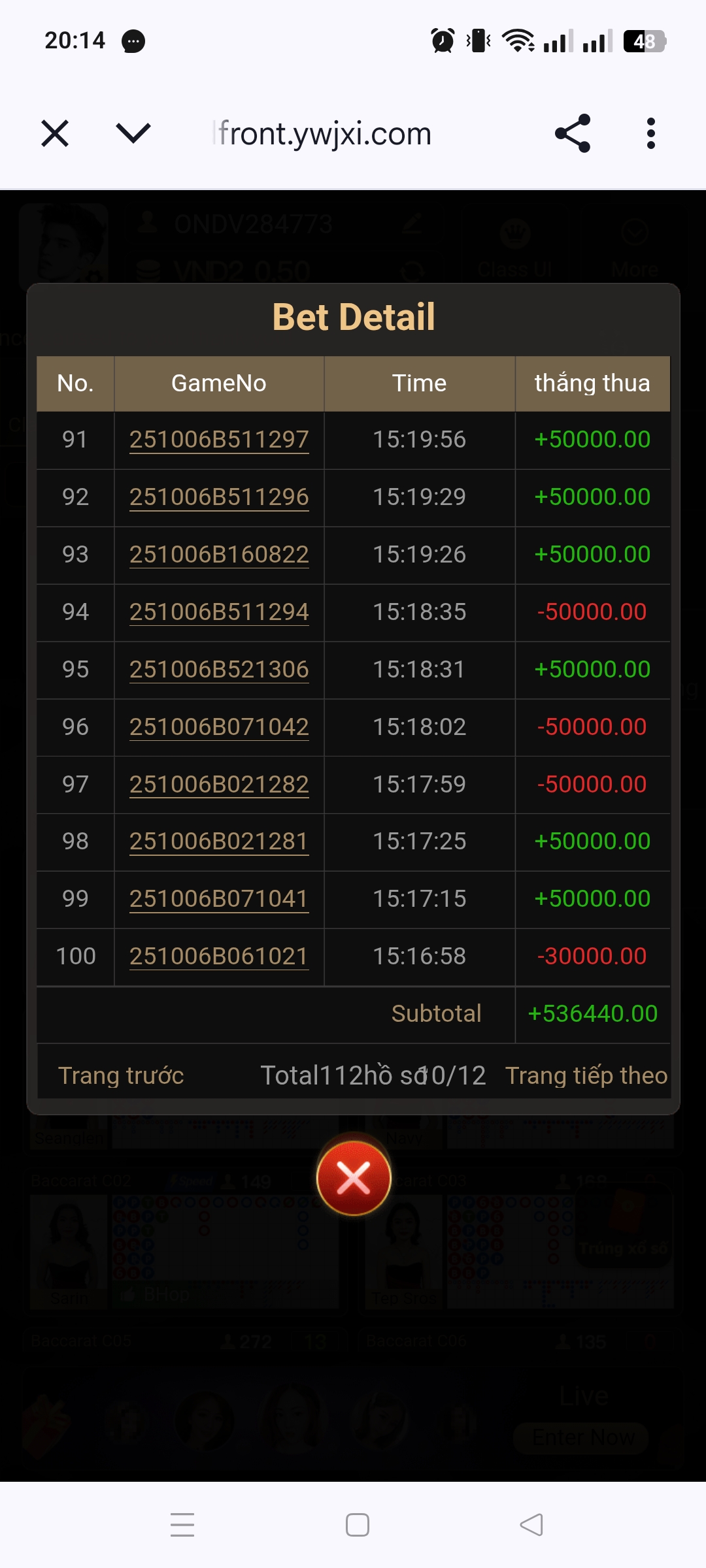Open game number 251006B061021
The height and width of the screenshot is (1568, 706).
coord(219,956)
